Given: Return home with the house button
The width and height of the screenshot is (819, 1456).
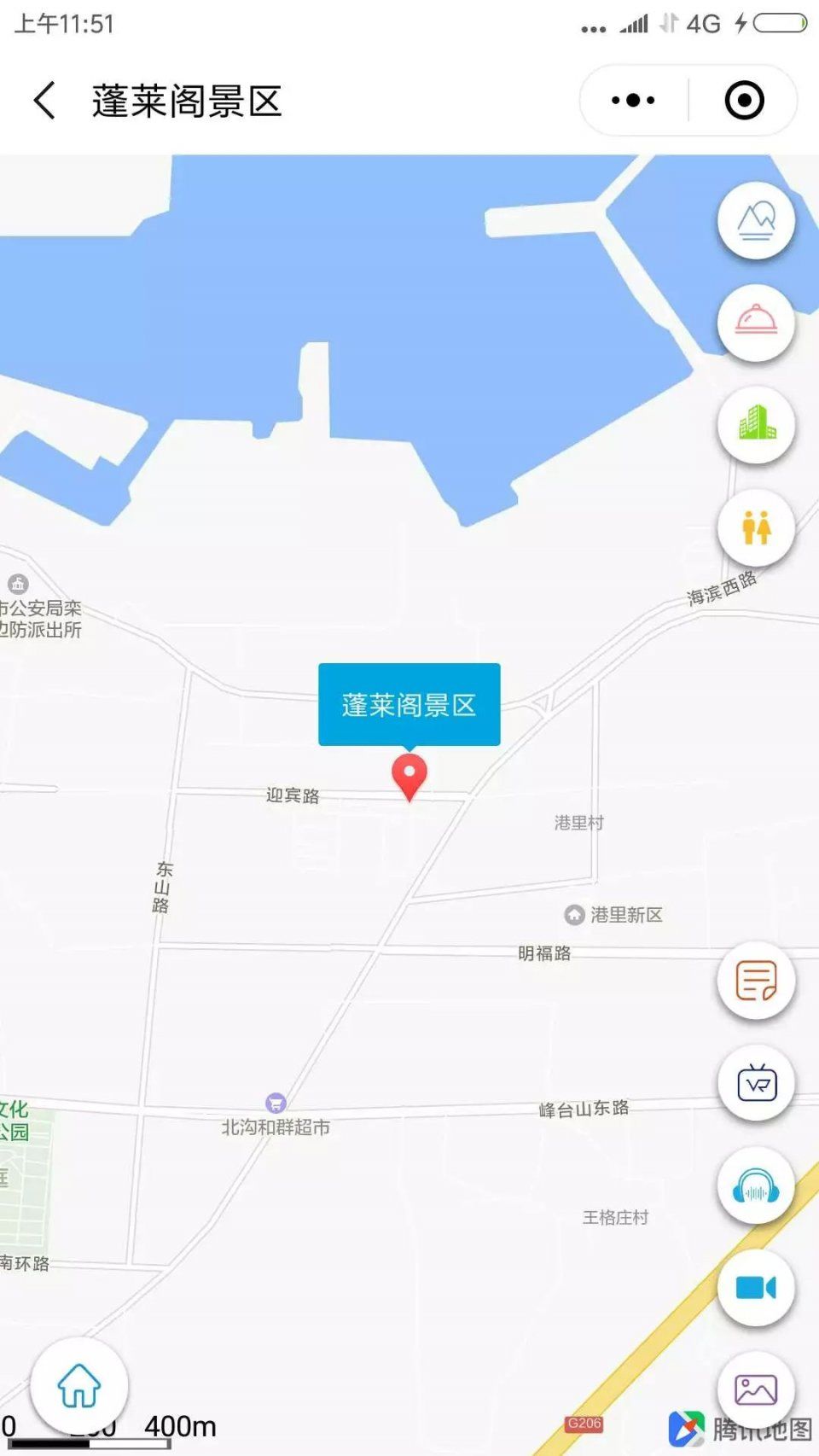Looking at the screenshot, I should 79,1386.
